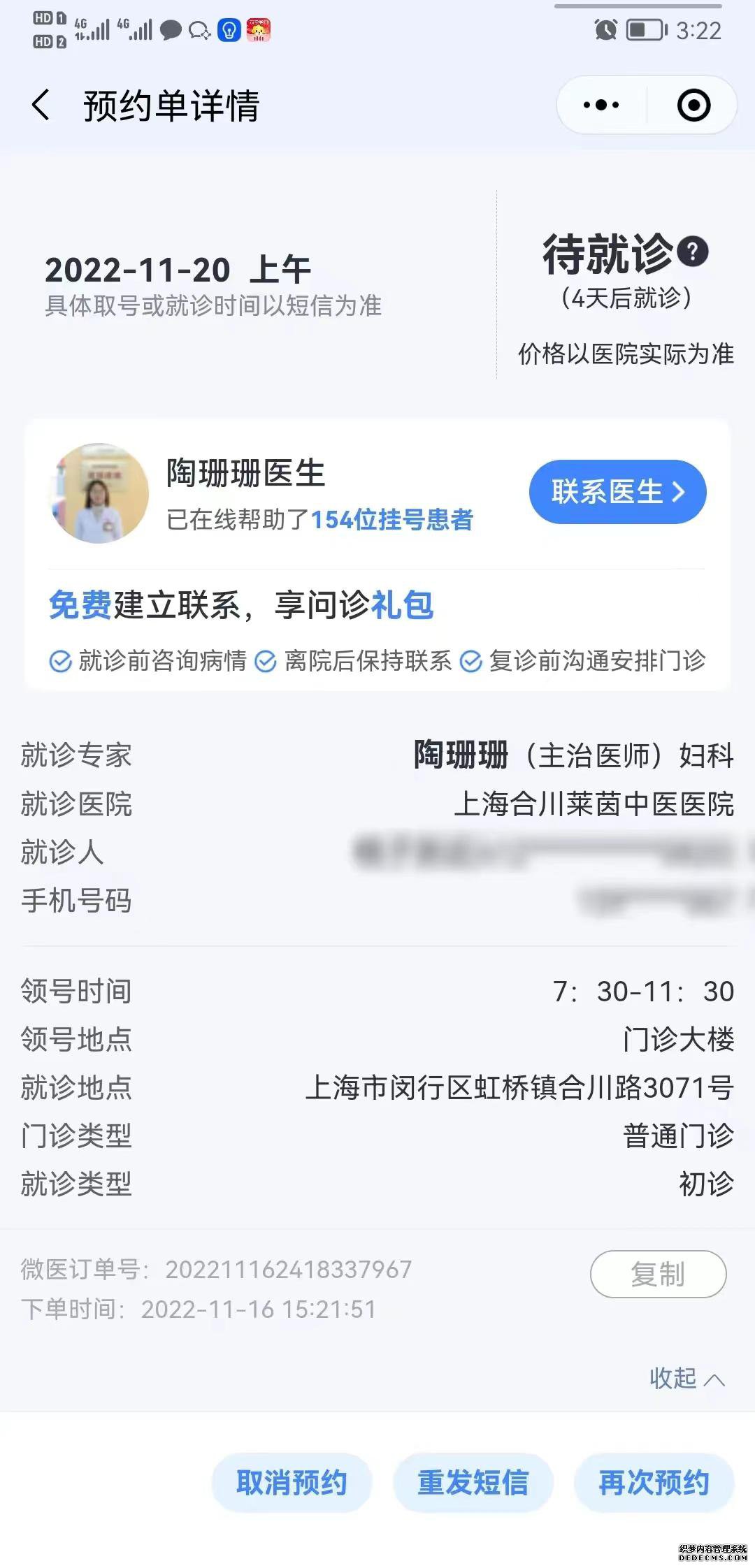This screenshot has height=1568, width=755.
Task: Cancel the appointment via 取消预约
Action: (292, 1482)
